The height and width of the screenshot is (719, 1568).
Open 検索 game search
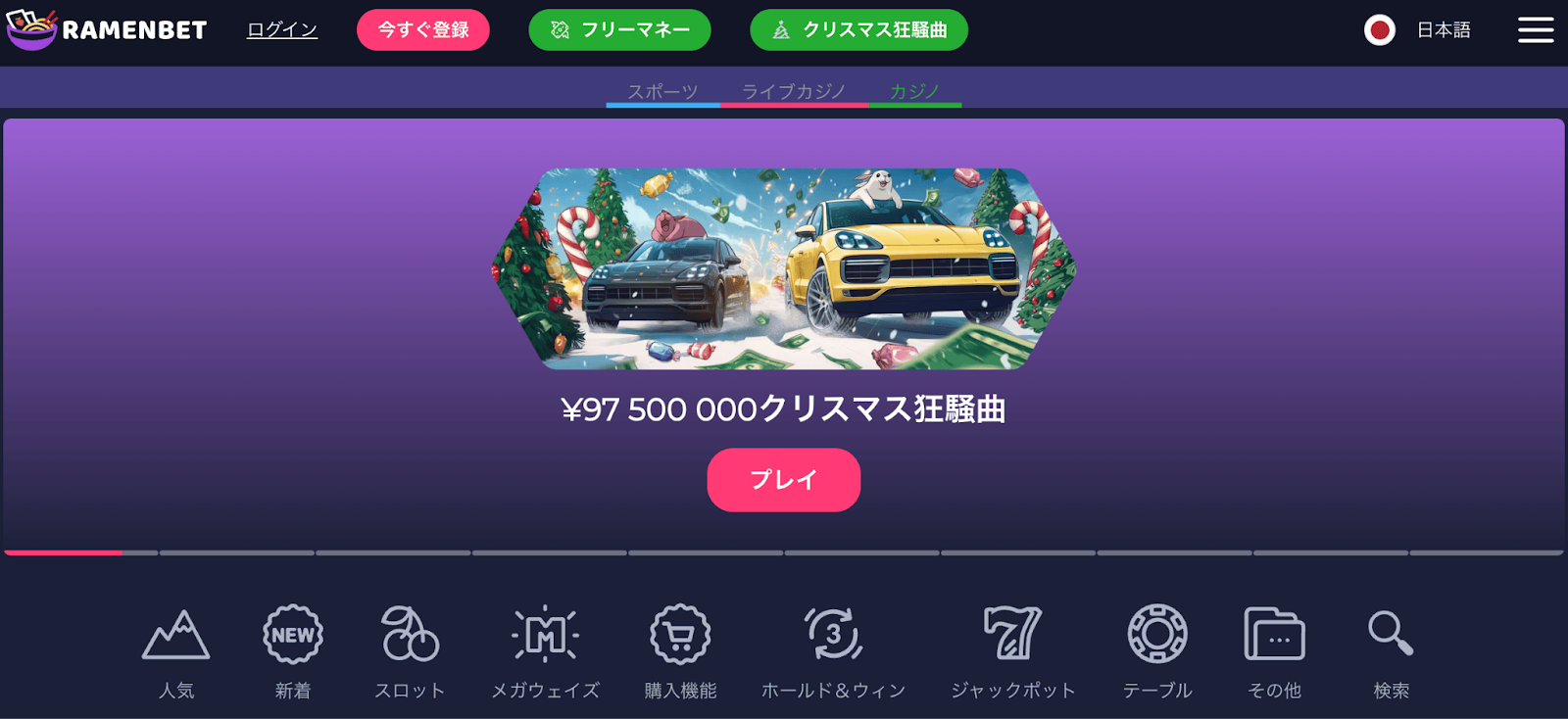click(x=1391, y=651)
